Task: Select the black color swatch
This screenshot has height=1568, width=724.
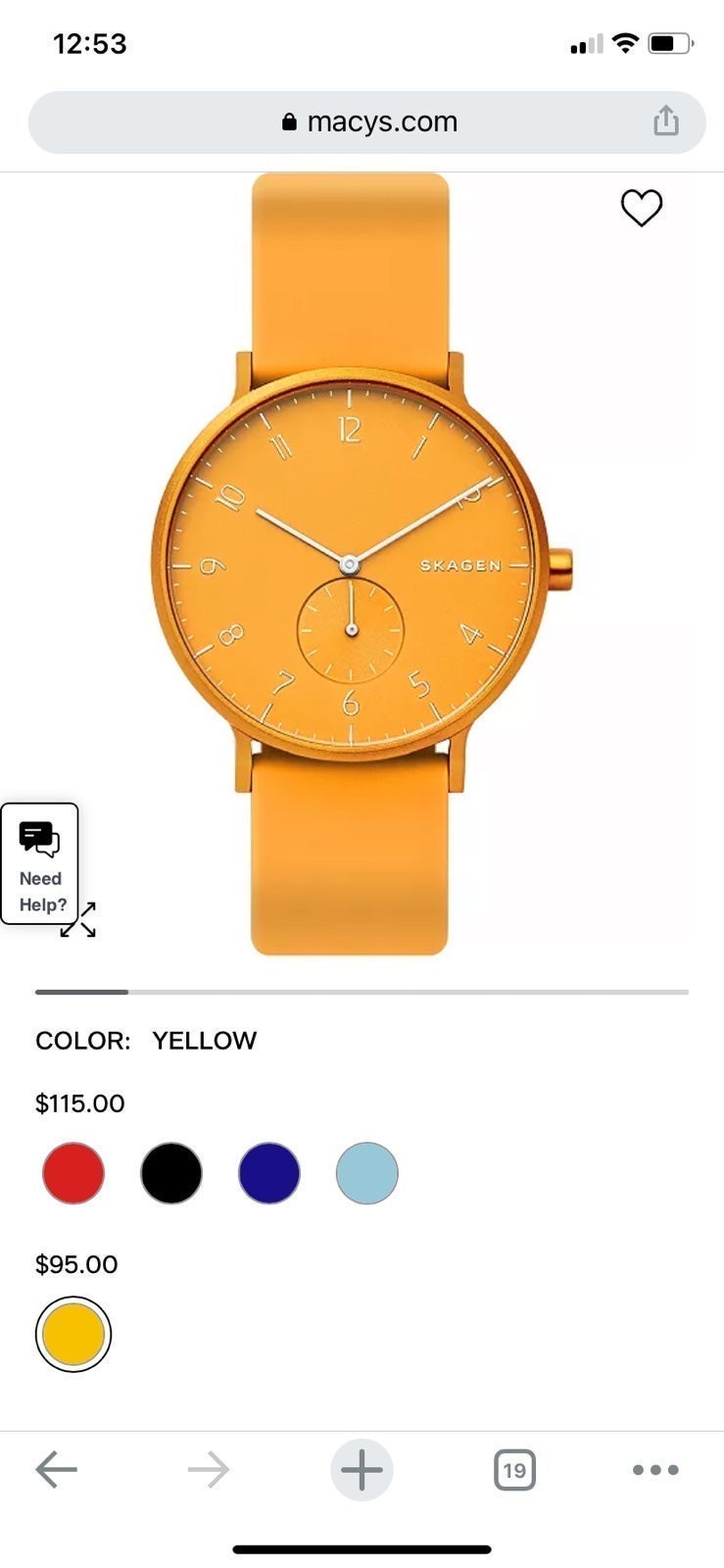Action: (171, 1173)
